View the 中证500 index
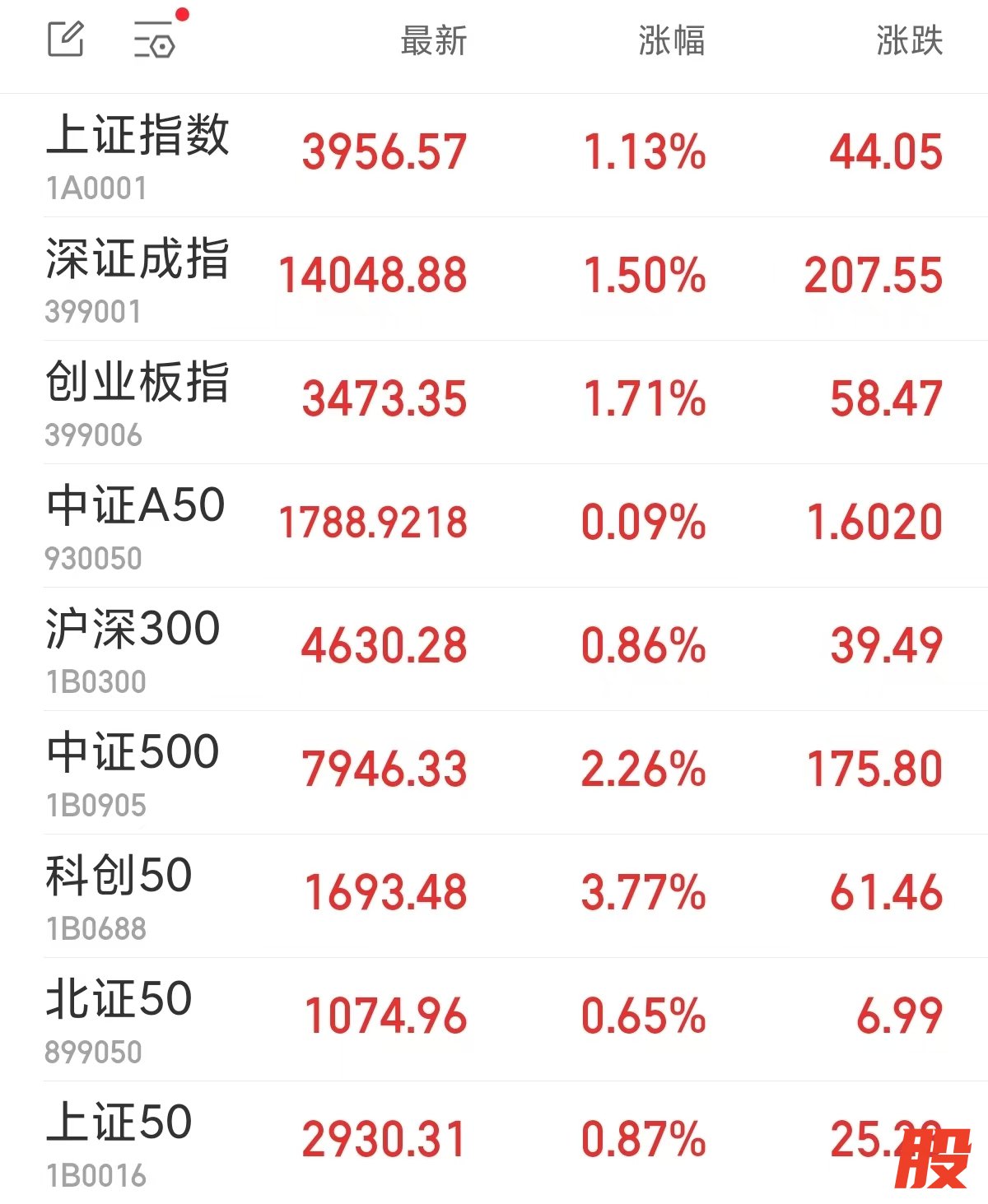The width and height of the screenshot is (988, 1204). click(x=494, y=773)
